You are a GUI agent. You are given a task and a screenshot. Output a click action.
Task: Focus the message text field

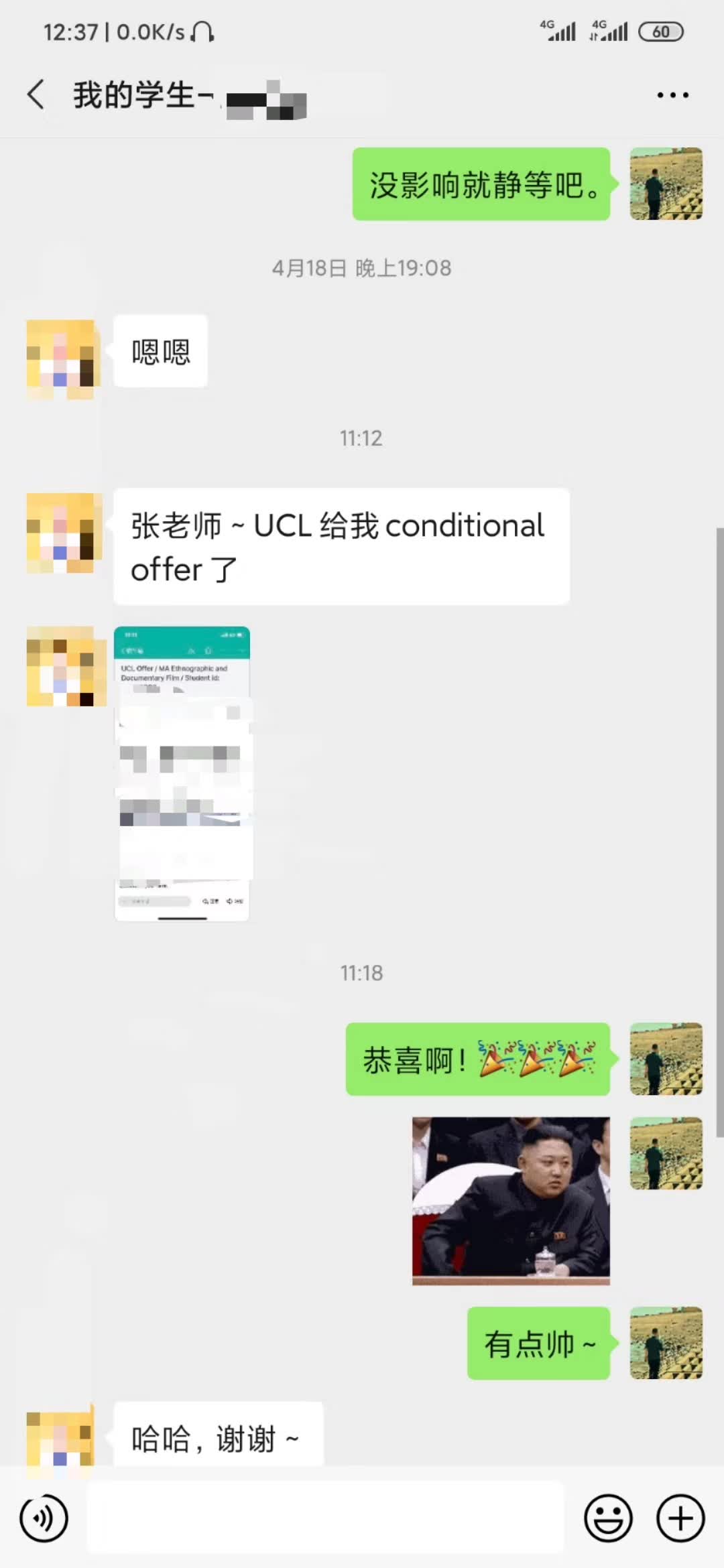tap(326, 1518)
